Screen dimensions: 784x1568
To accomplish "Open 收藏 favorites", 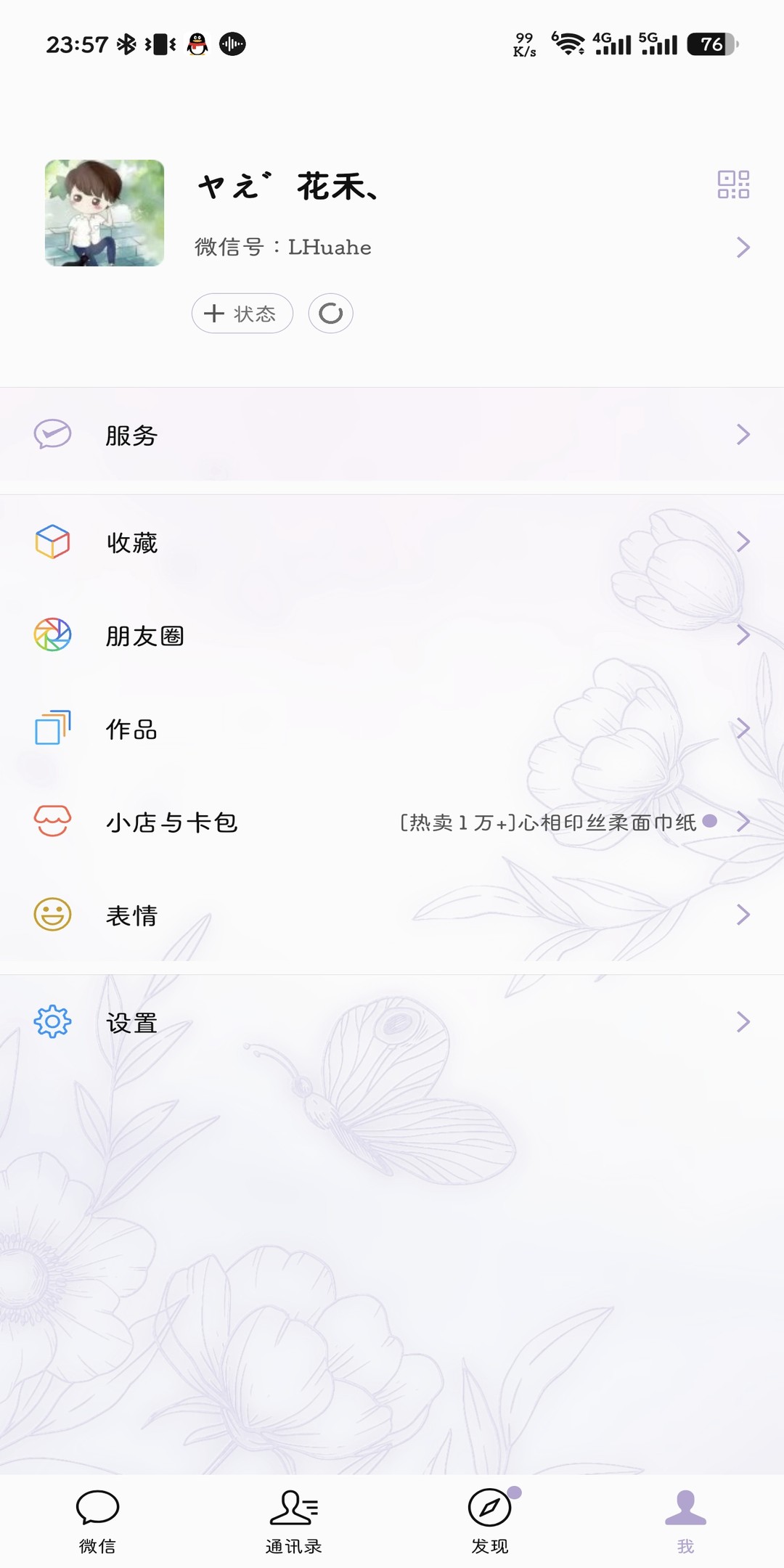I will [x=392, y=542].
